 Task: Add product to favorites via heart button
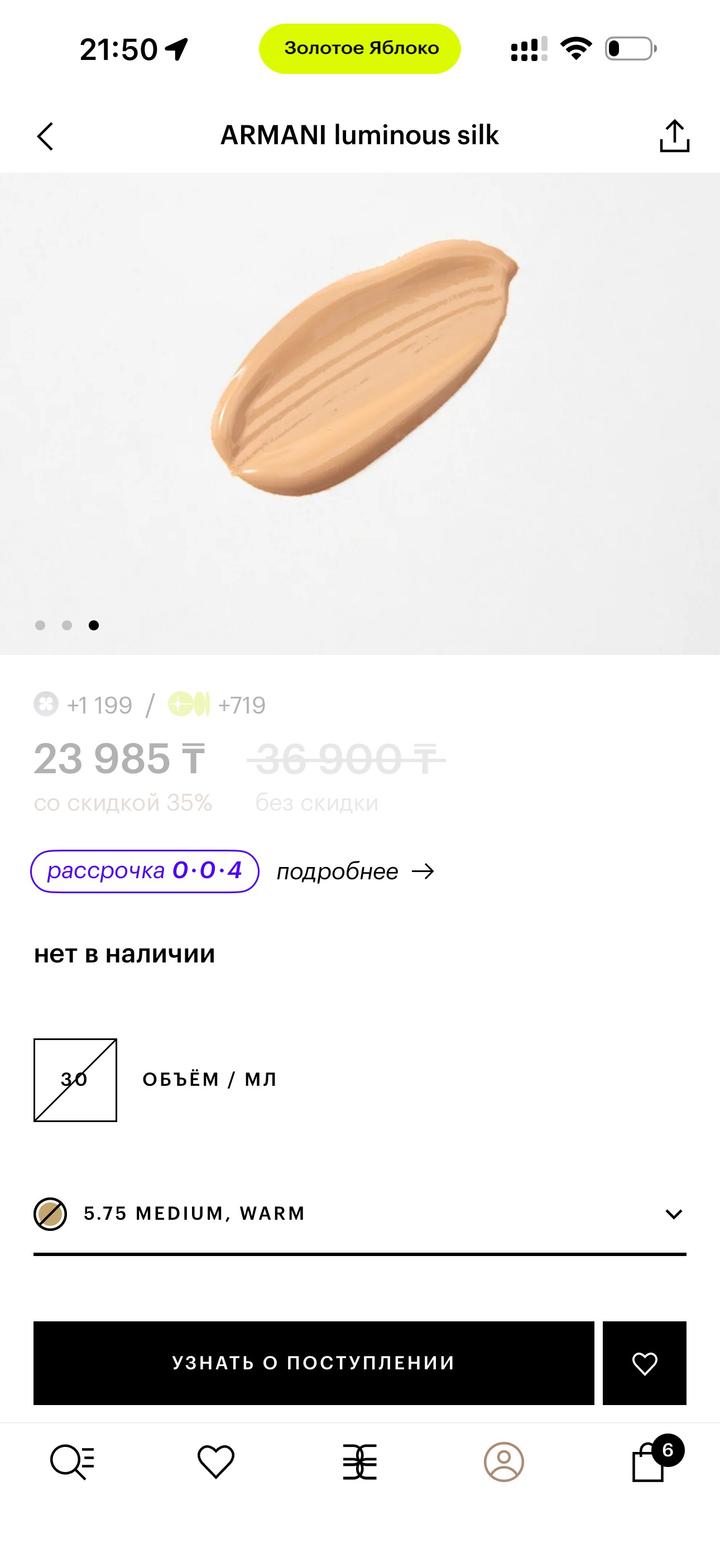[x=644, y=1363]
